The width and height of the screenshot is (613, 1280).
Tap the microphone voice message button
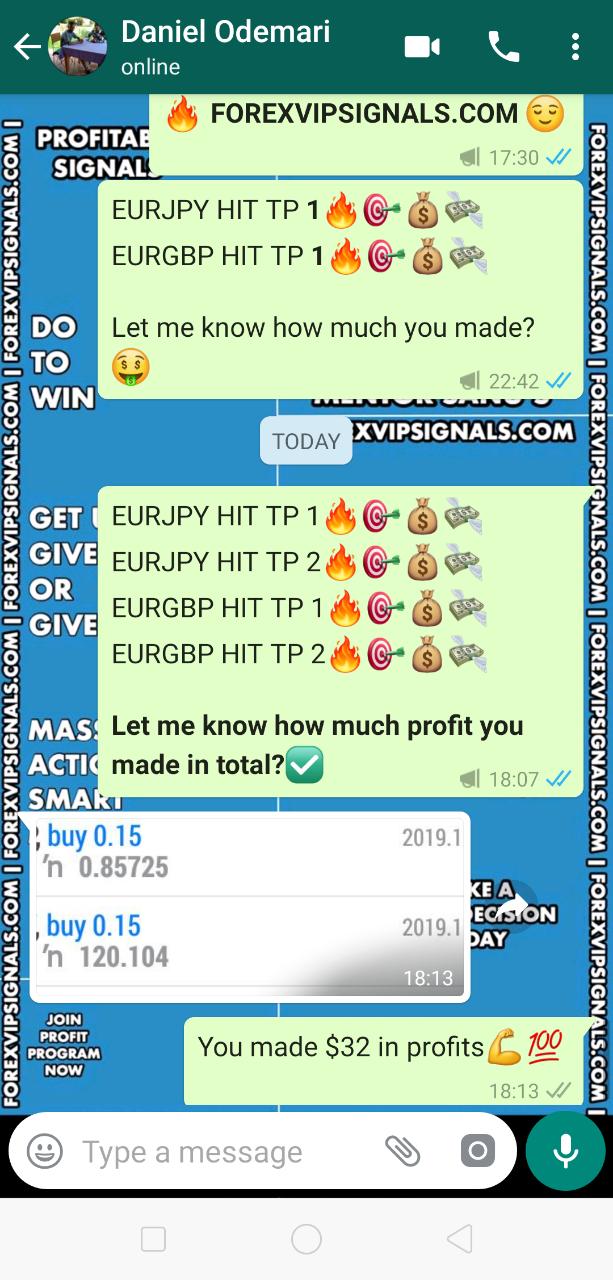(x=565, y=1152)
